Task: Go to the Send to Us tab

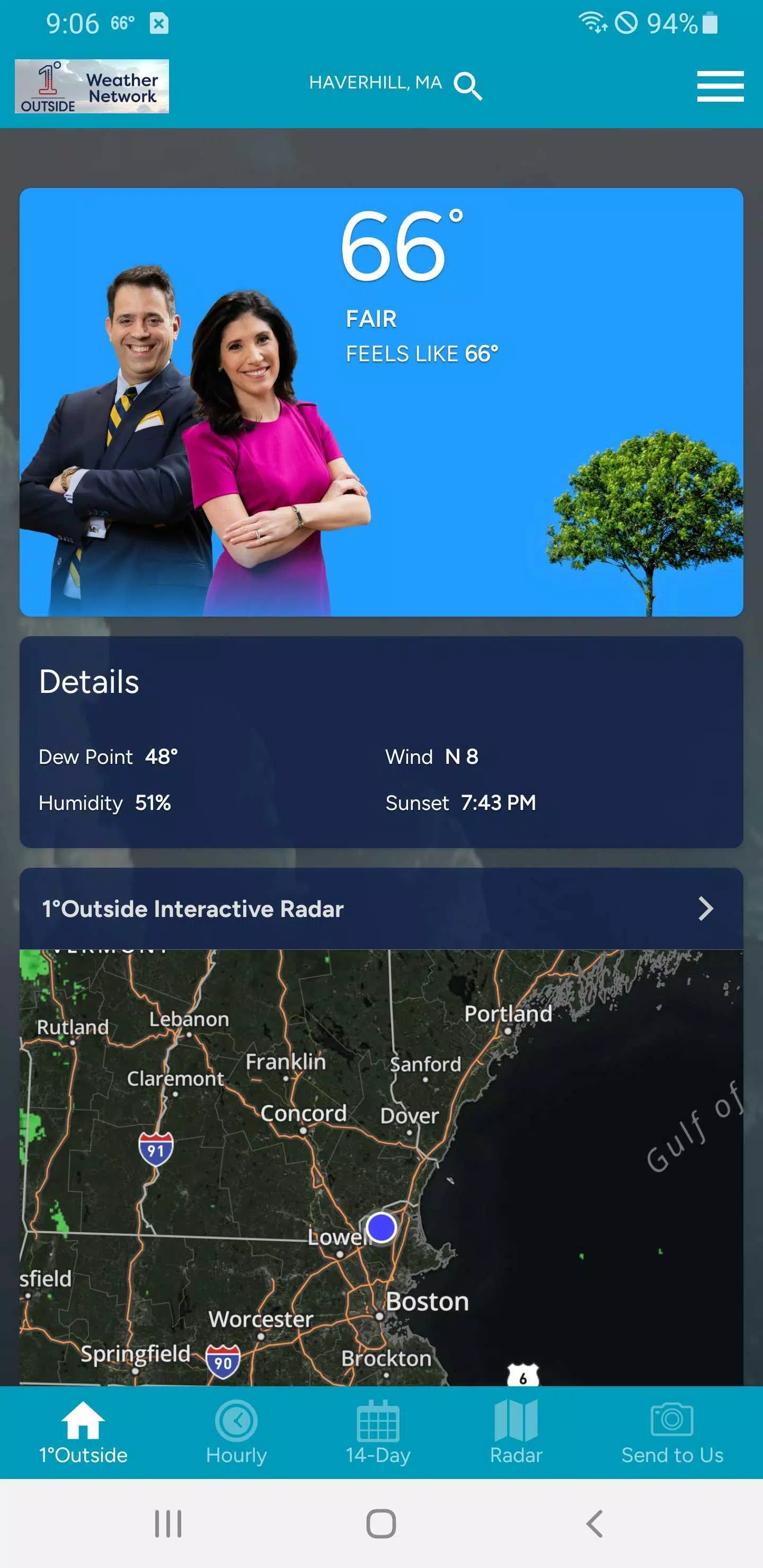Action: [x=672, y=1432]
